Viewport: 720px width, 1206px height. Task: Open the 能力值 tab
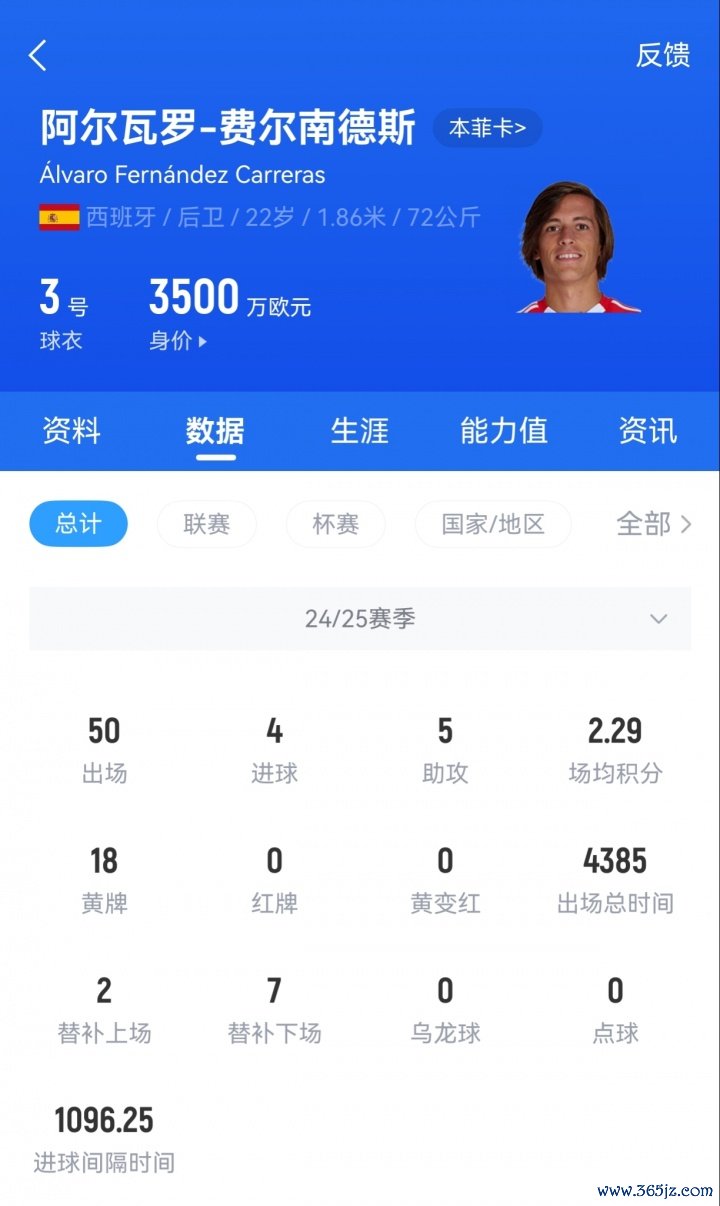[503, 431]
